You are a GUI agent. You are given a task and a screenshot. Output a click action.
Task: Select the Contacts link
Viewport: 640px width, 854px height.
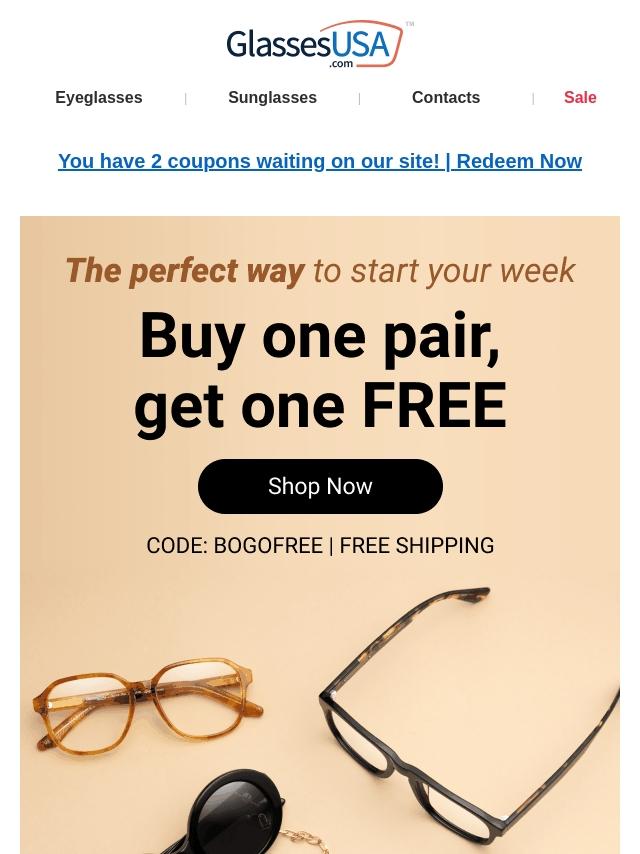446,97
